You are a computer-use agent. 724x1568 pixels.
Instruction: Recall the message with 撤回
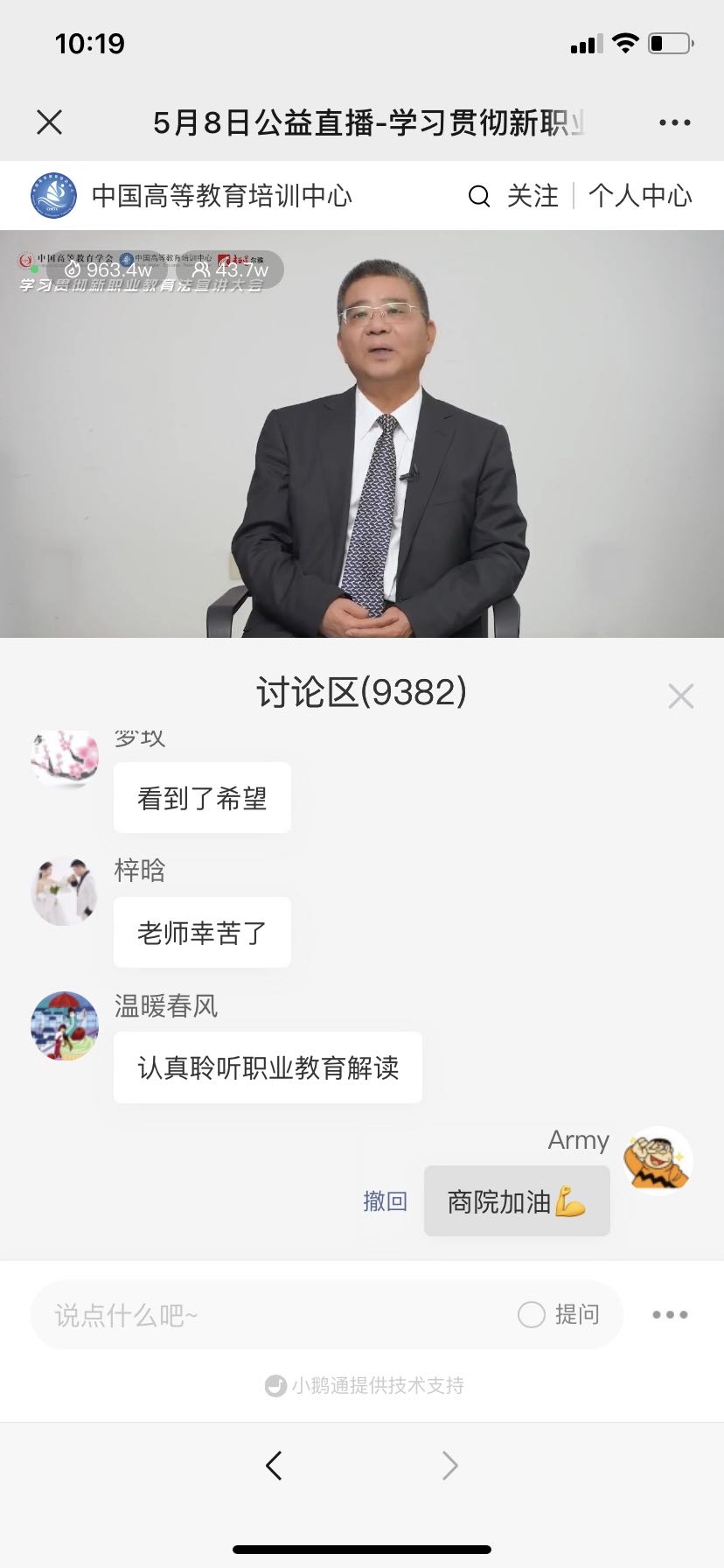[385, 1201]
